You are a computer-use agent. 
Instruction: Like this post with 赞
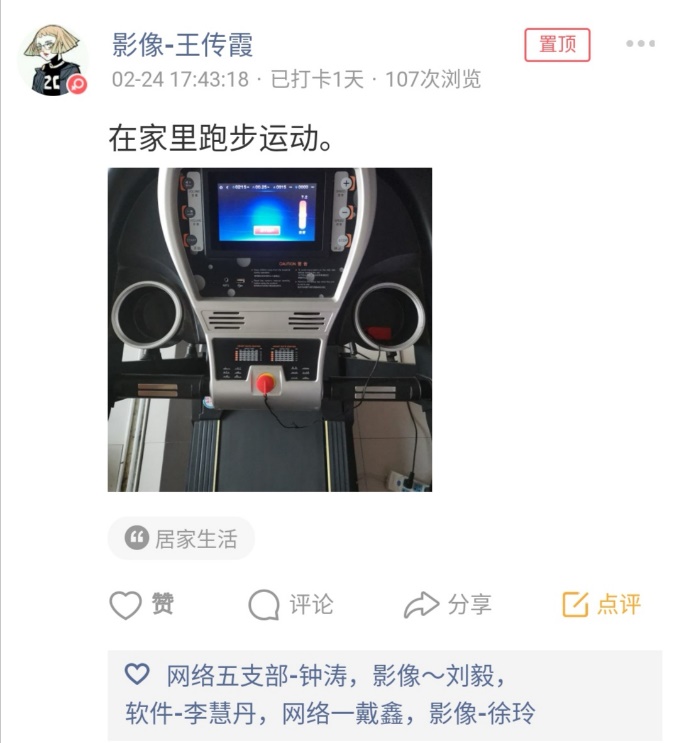point(141,605)
